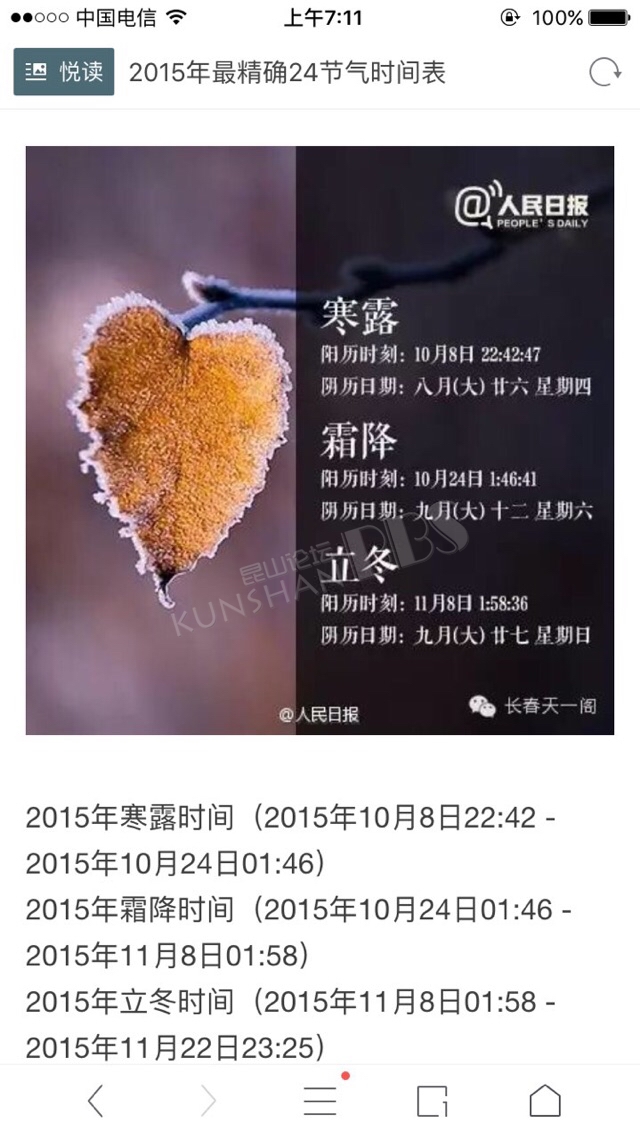This screenshot has width=640, height=1139.
Task: Open the tabs switcher window icon
Action: (x=433, y=1101)
